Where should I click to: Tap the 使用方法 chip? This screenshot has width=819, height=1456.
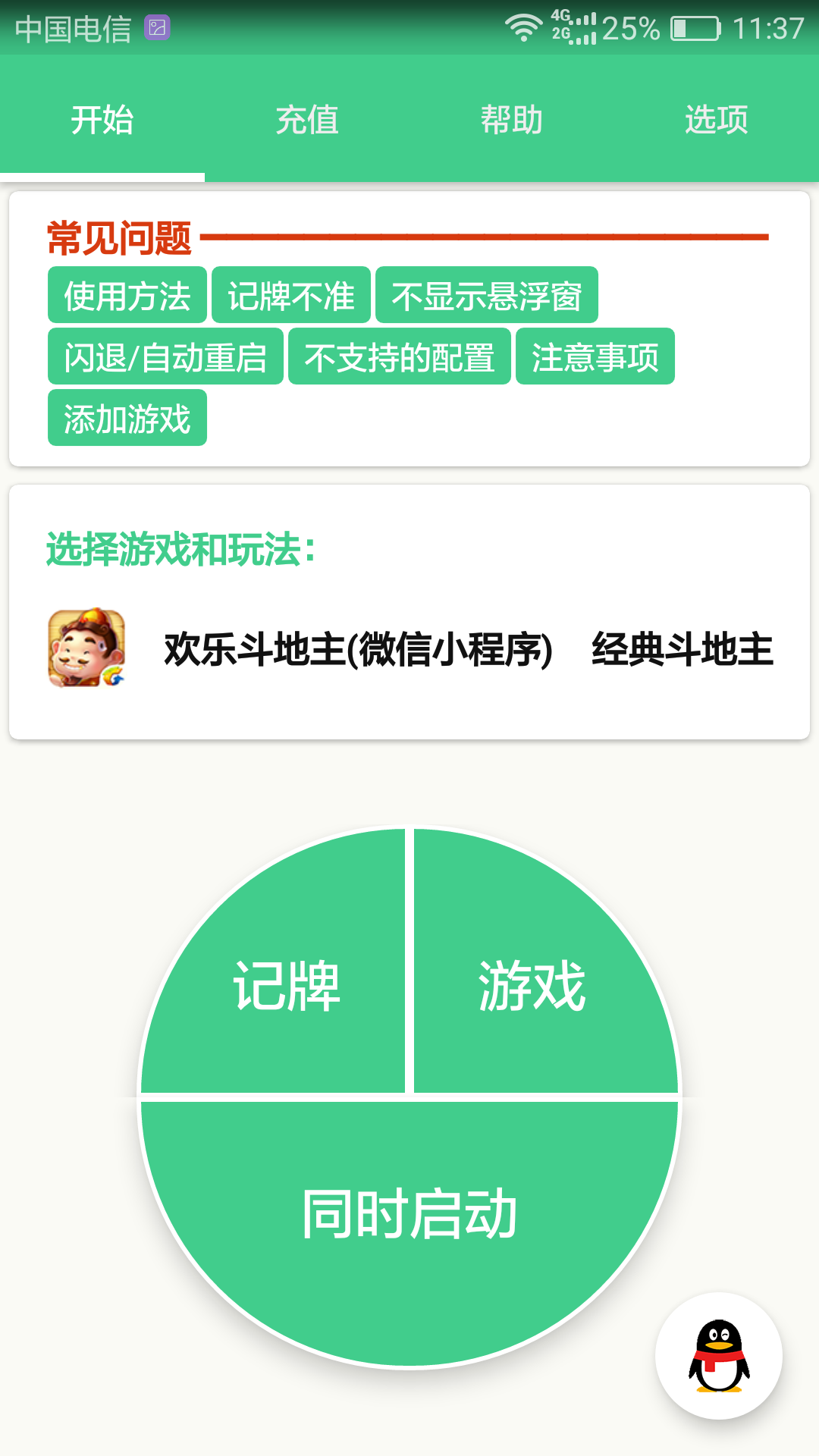(127, 296)
